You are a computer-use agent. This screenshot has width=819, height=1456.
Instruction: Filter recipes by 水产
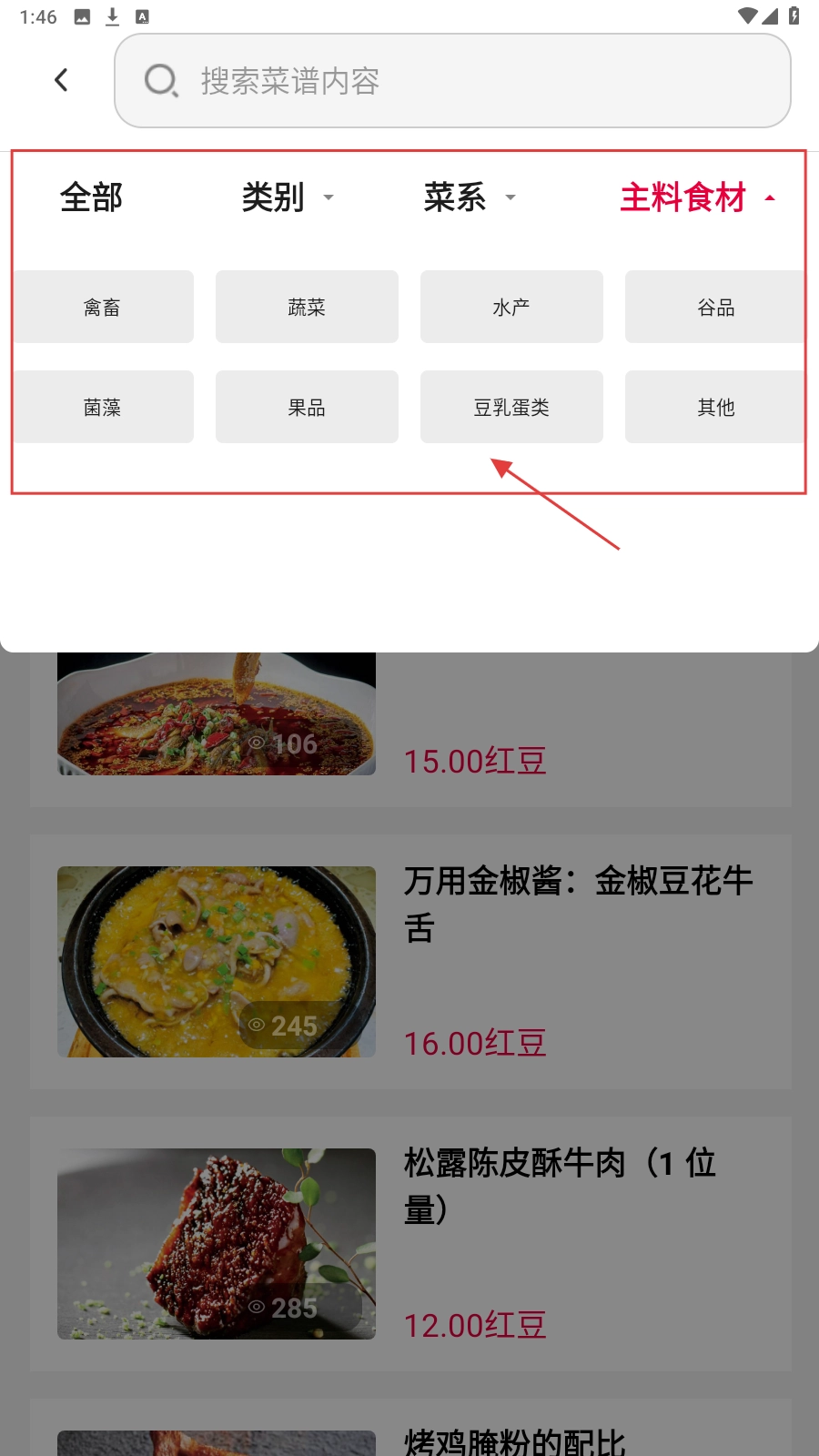(x=511, y=308)
